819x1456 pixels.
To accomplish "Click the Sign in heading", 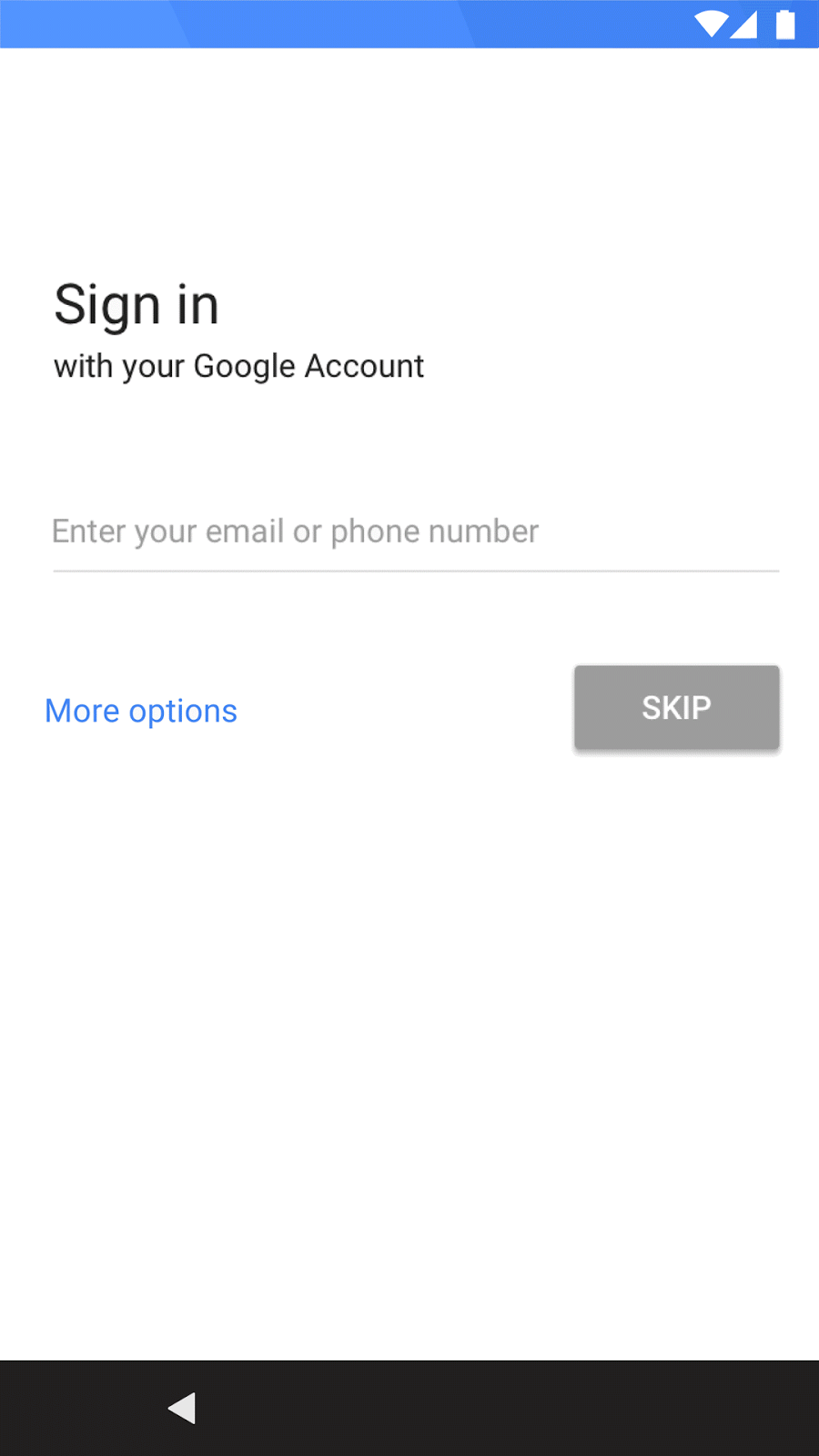I will tap(136, 304).
